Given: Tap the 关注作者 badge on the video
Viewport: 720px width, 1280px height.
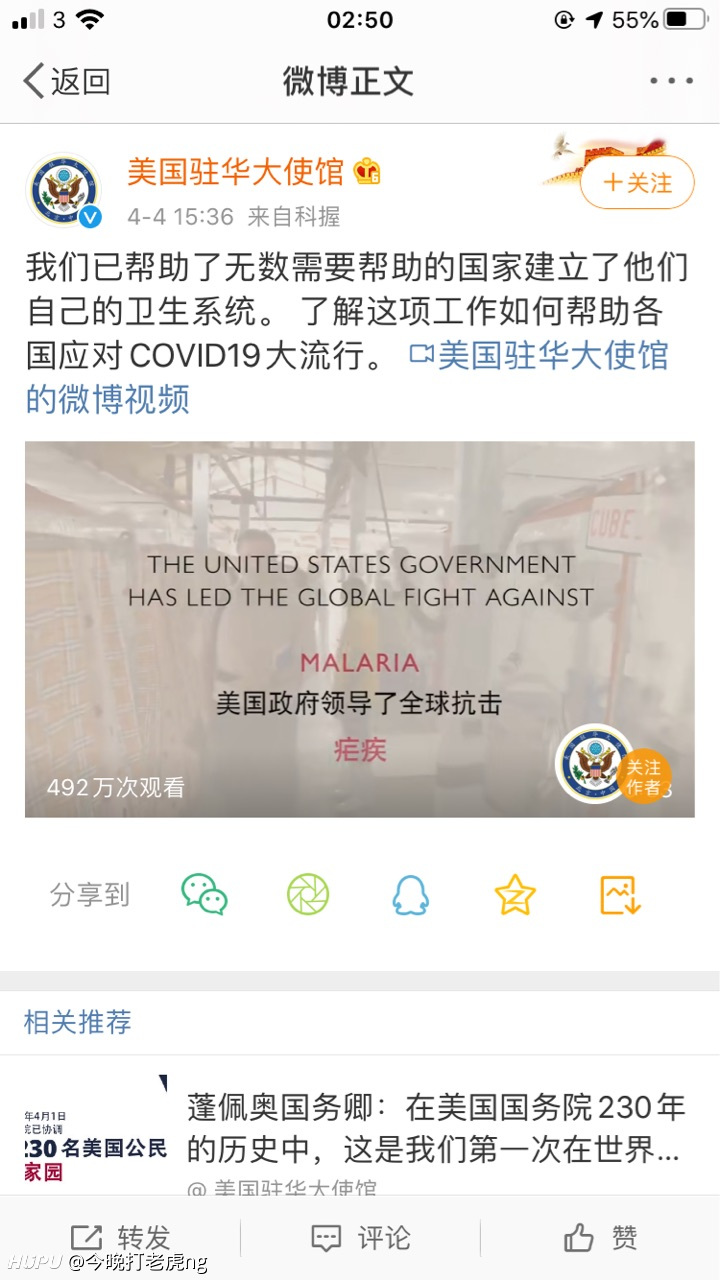Looking at the screenshot, I should click(644, 776).
